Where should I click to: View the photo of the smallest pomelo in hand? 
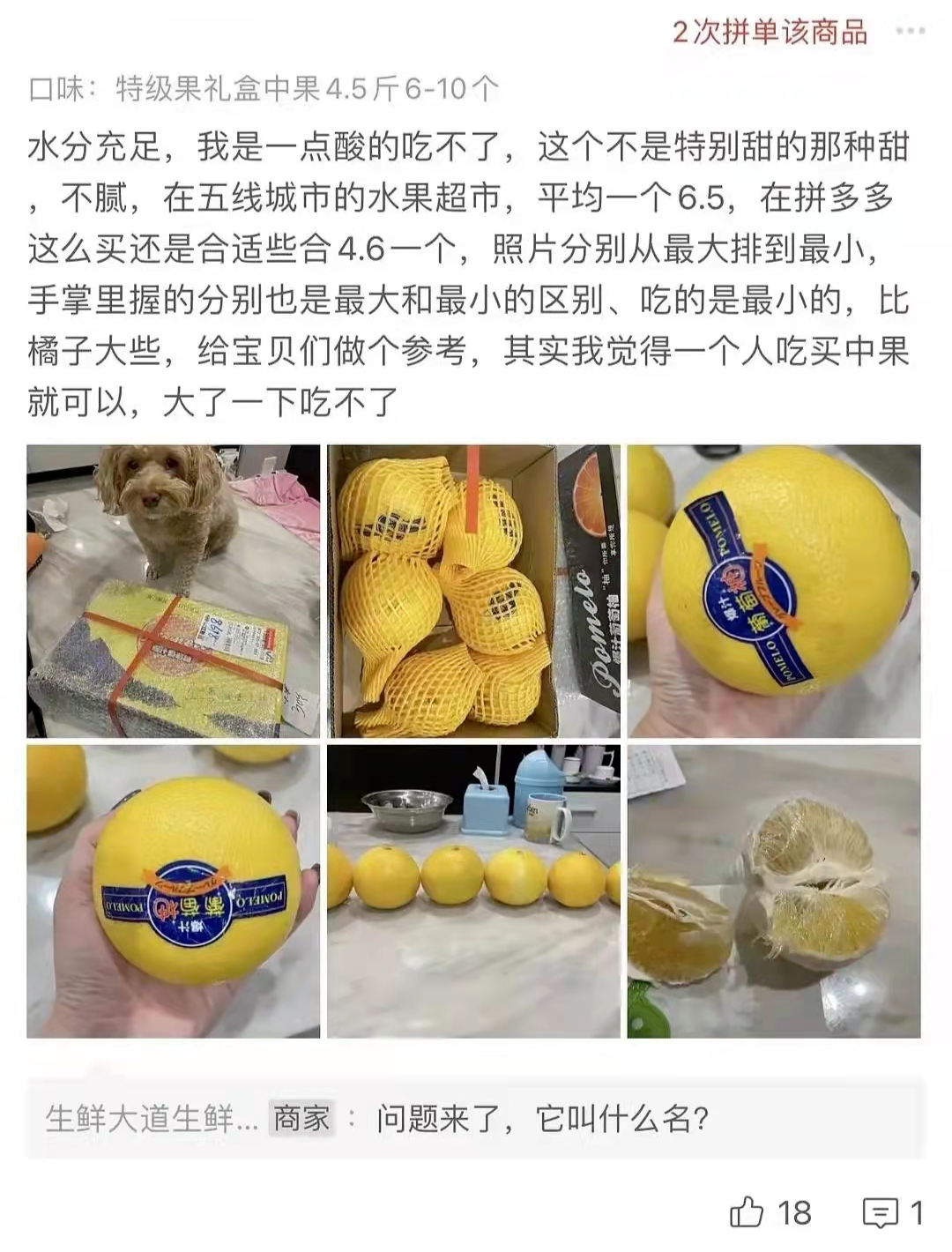174,891
